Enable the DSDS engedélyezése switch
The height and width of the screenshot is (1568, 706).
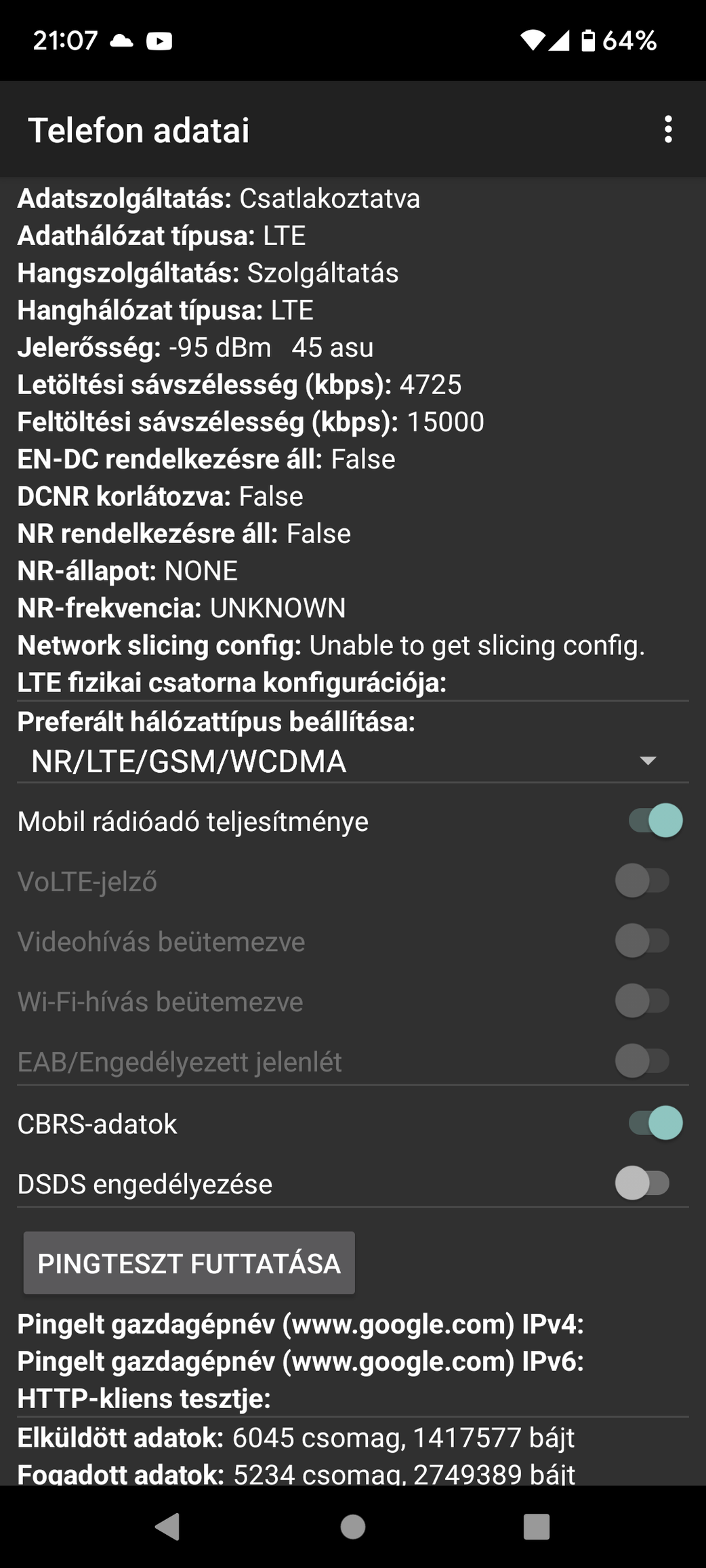[x=642, y=1183]
